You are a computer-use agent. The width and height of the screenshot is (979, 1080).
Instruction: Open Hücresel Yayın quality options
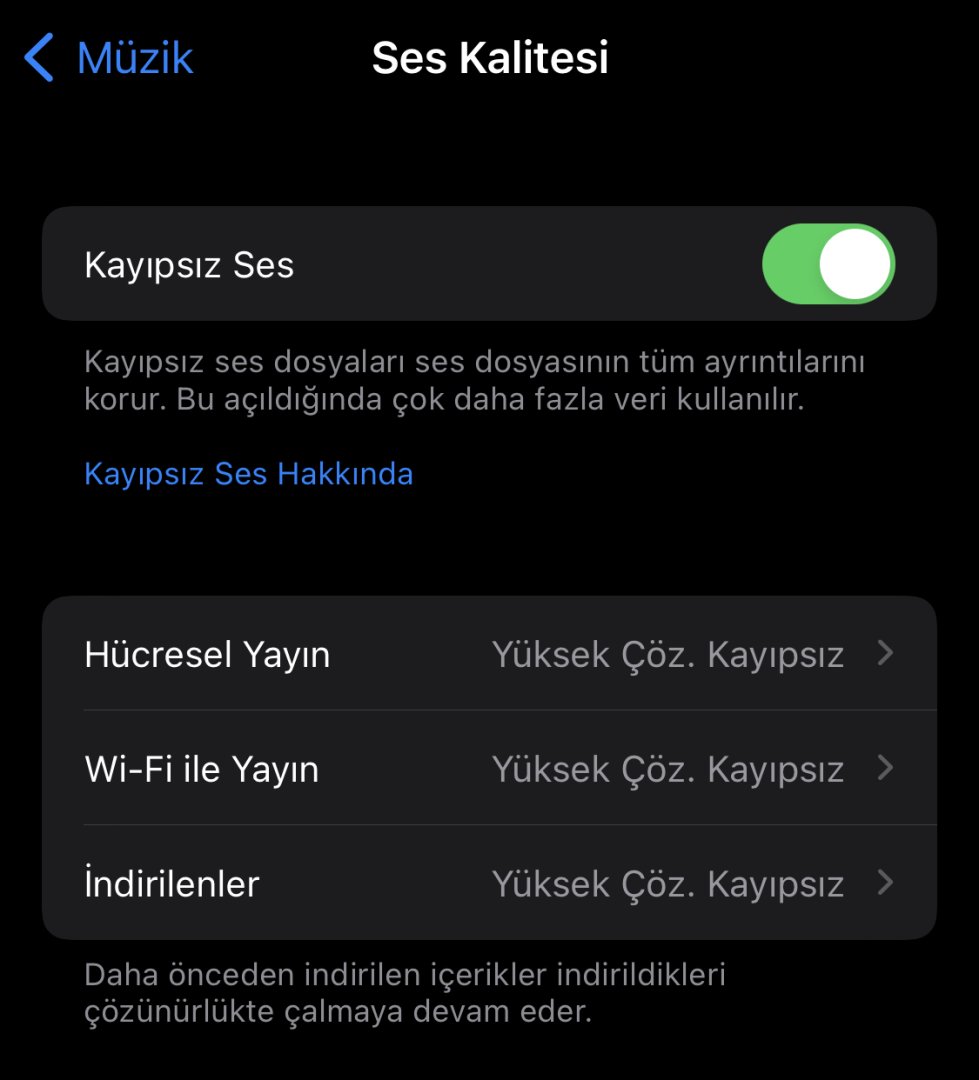(x=489, y=654)
